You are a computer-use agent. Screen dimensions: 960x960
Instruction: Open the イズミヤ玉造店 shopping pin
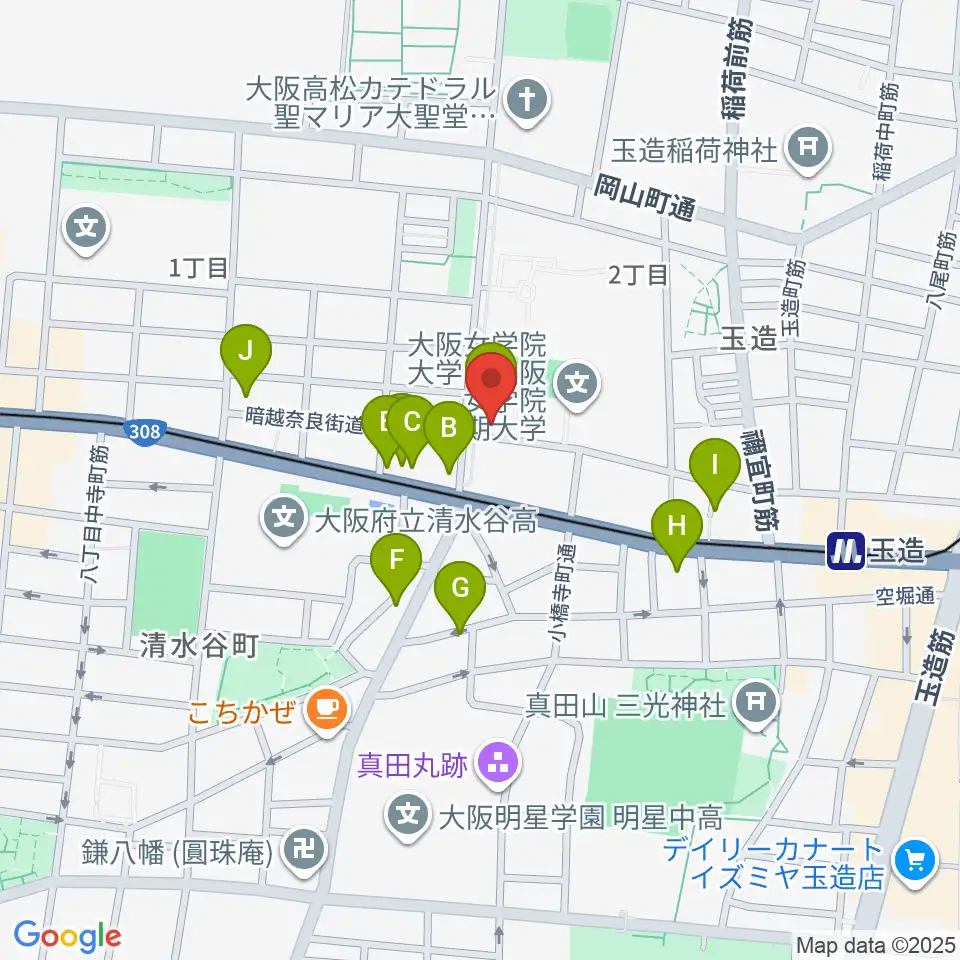pyautogui.click(x=916, y=861)
